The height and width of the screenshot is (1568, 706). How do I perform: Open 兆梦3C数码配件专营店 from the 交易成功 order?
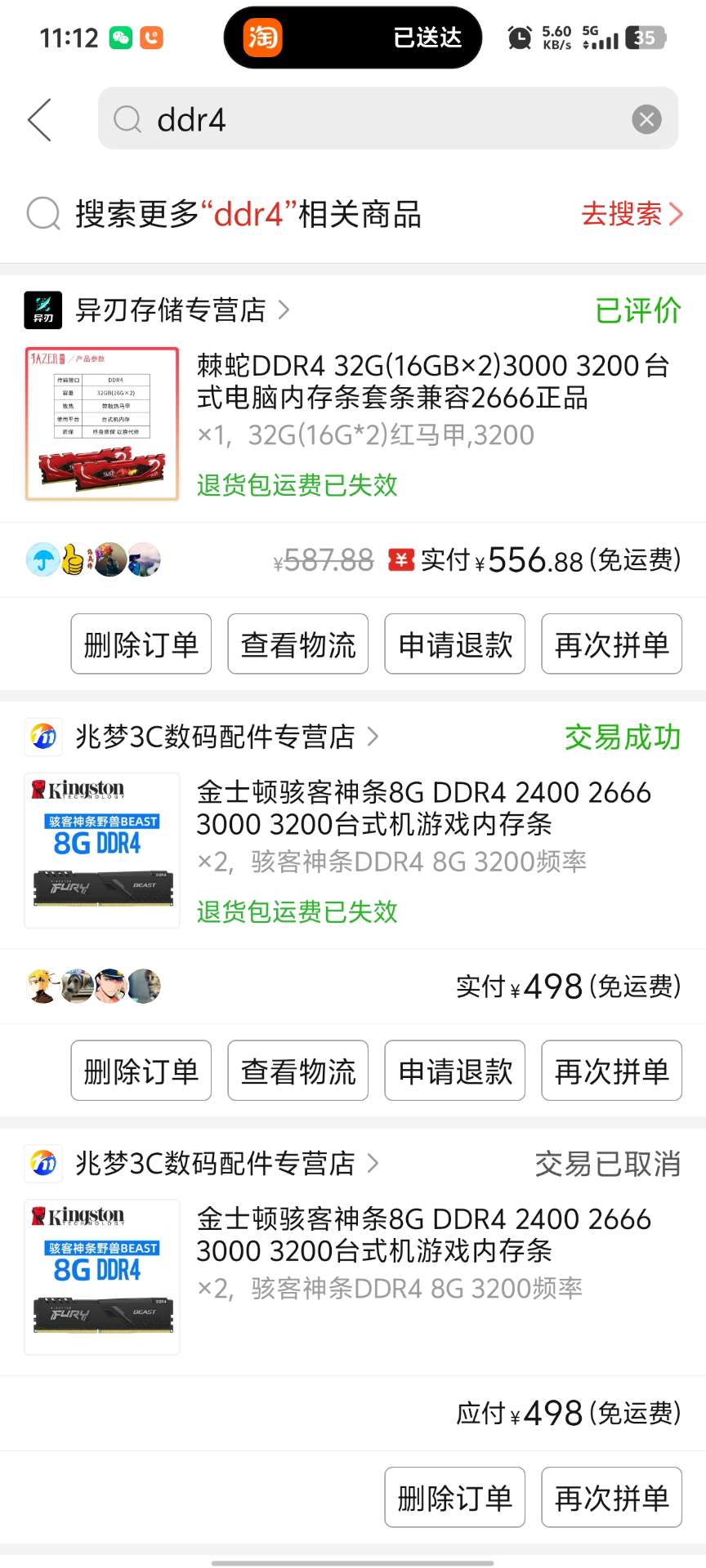[215, 737]
